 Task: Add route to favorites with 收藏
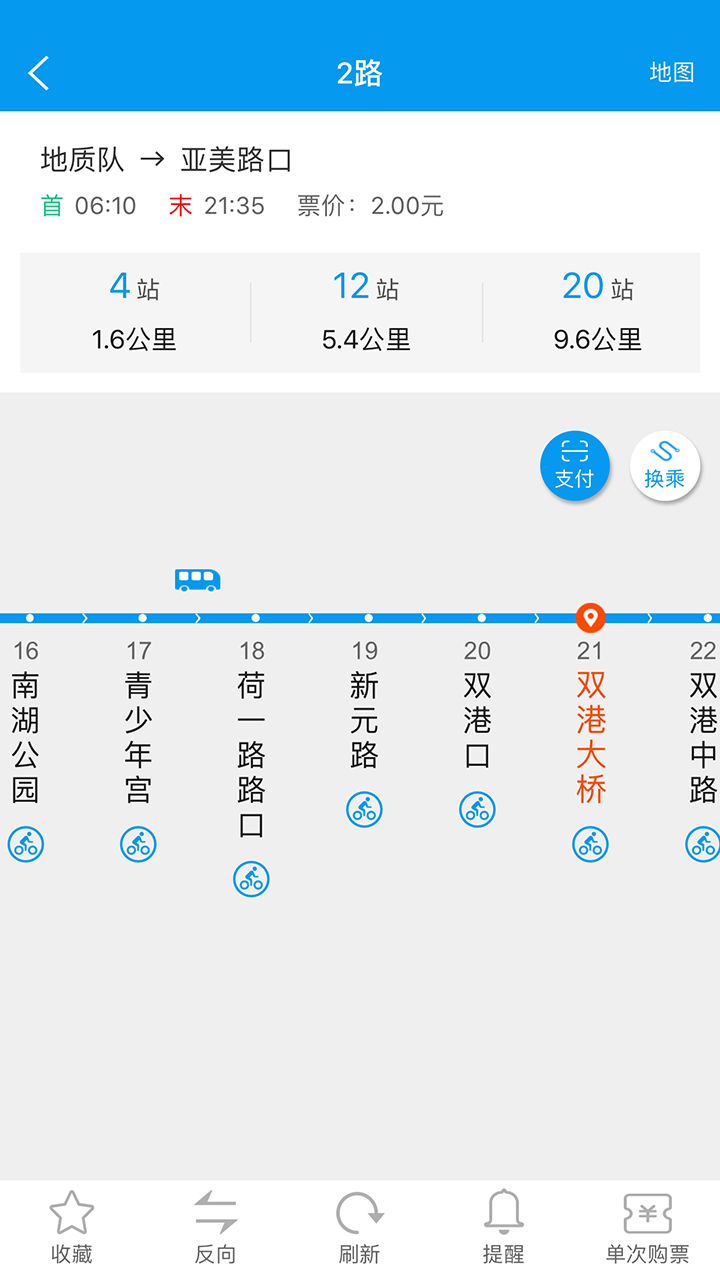pos(72,1228)
